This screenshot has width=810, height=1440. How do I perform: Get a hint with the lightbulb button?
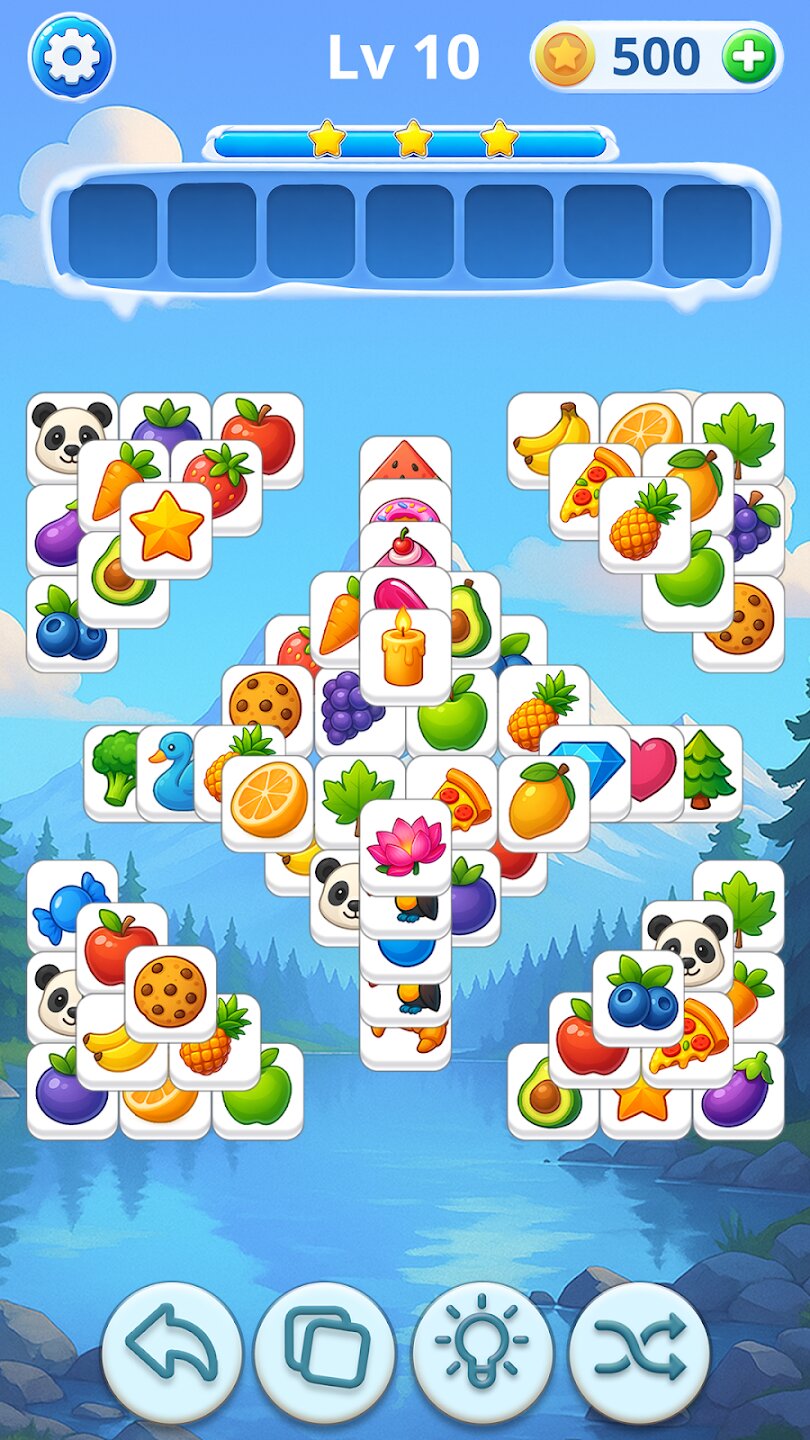(x=483, y=1352)
